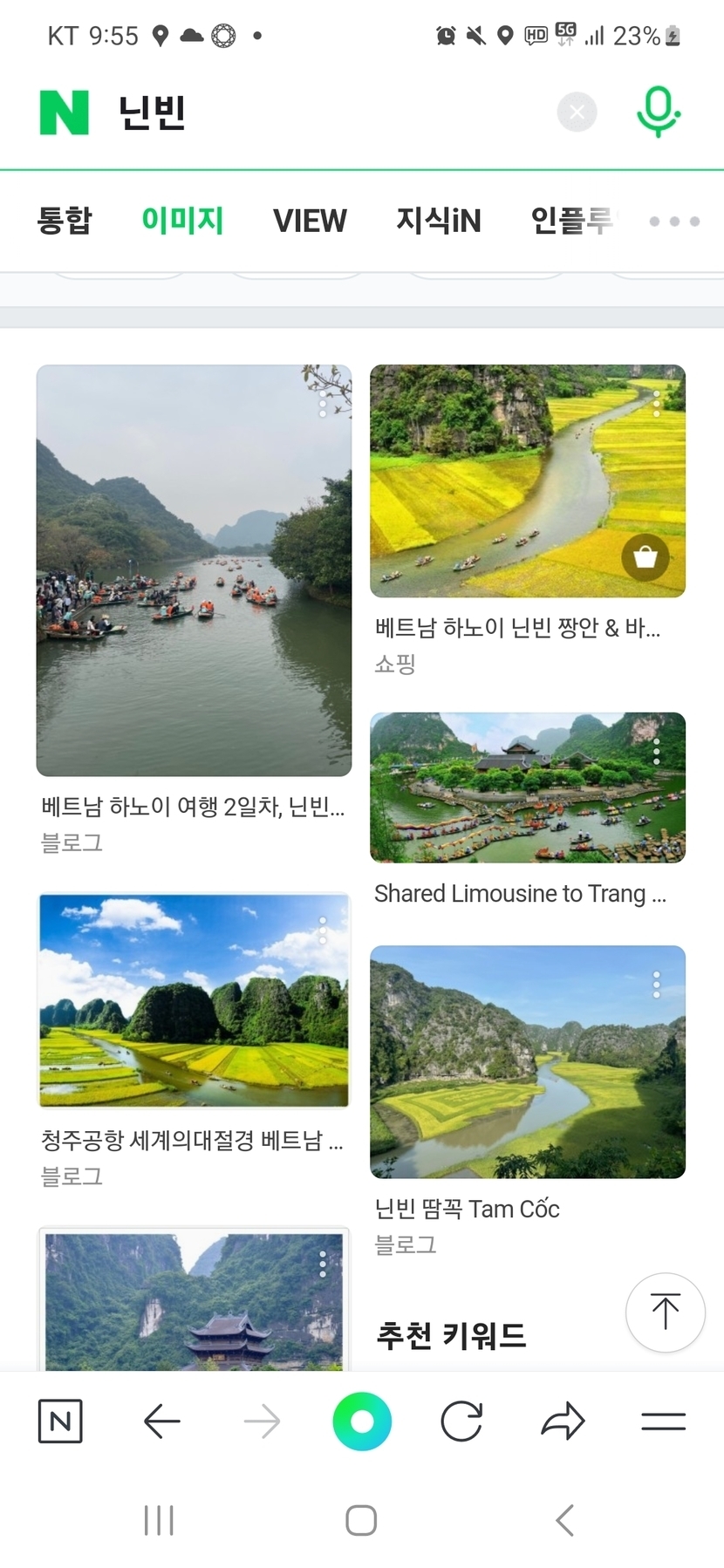Open options for Shared Limousine image
The height and width of the screenshot is (1568, 724).
coord(657,750)
